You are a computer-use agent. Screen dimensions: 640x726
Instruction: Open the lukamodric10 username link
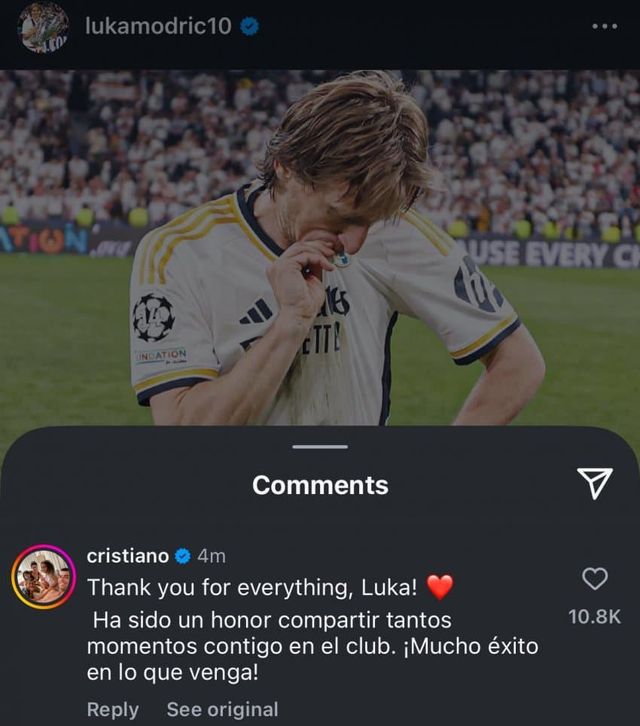coord(158,28)
